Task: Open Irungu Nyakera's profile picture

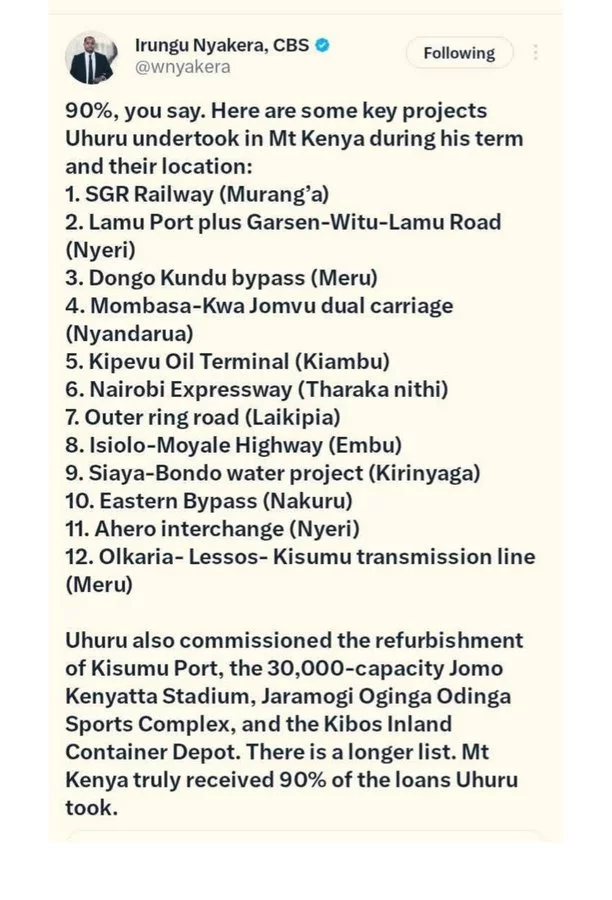Action: [90, 57]
